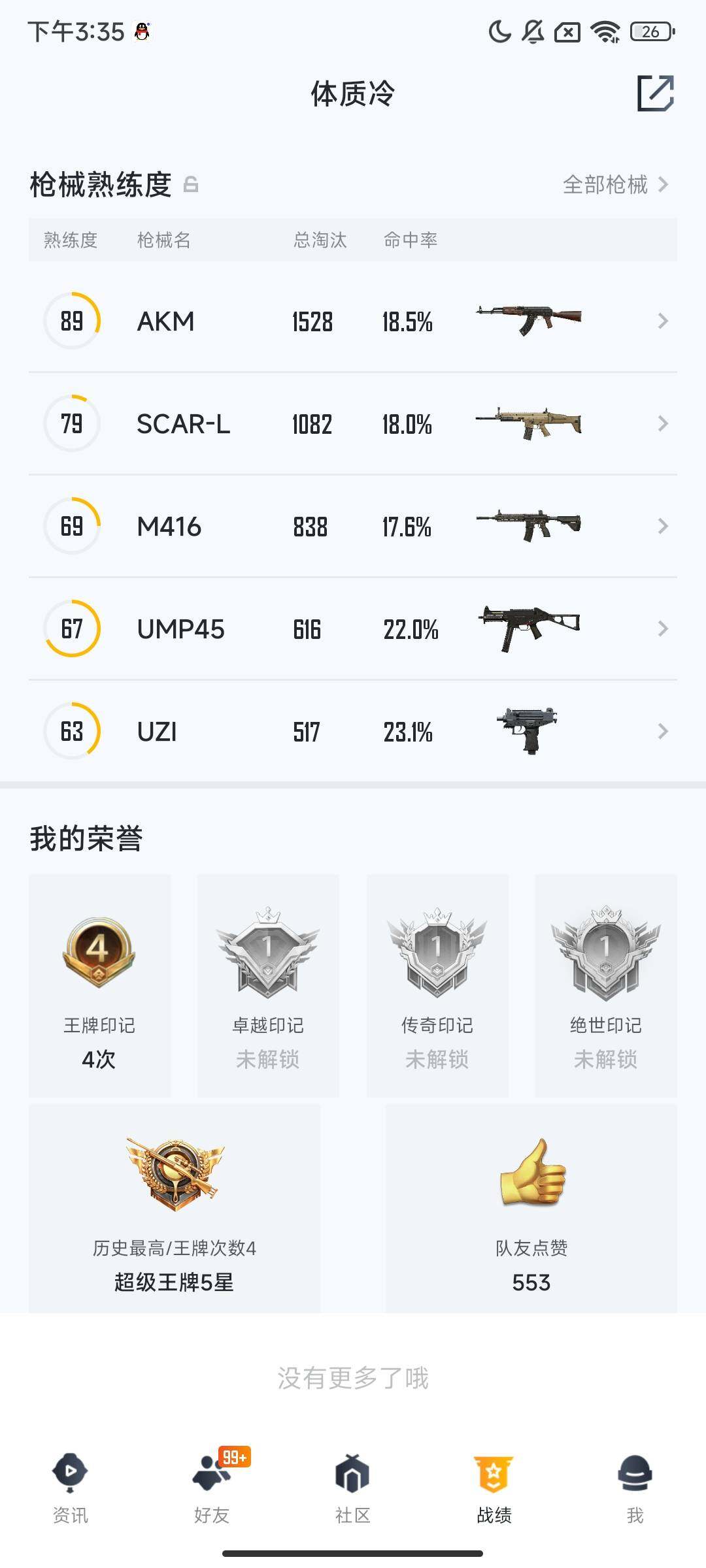
Task: Click the SCAR-L weapon name
Action: [184, 423]
